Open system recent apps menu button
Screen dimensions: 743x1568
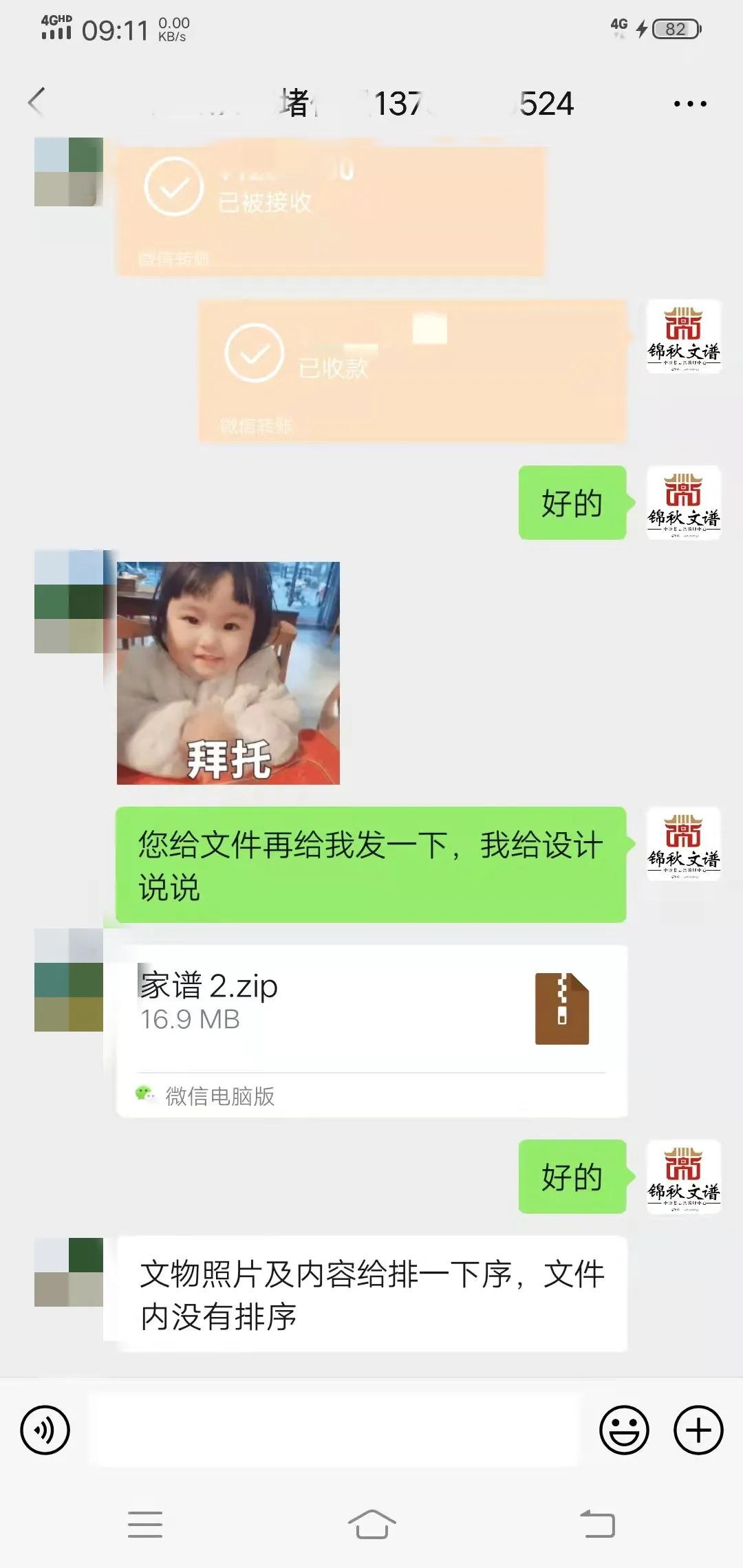145,1524
